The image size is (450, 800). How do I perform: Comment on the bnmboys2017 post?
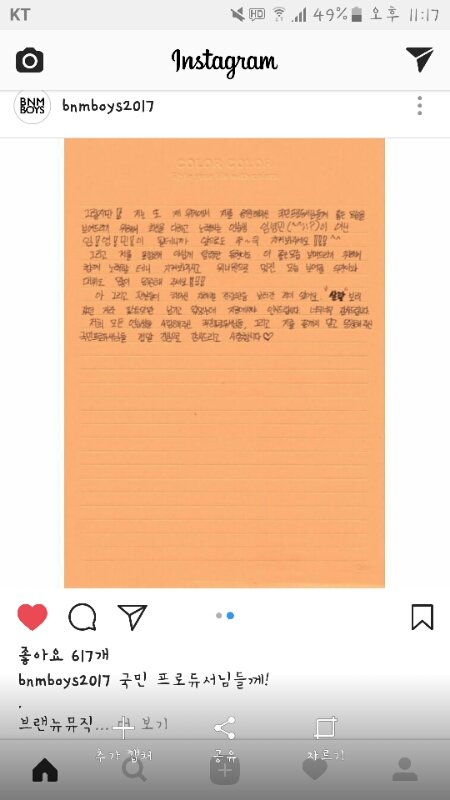(x=82, y=617)
